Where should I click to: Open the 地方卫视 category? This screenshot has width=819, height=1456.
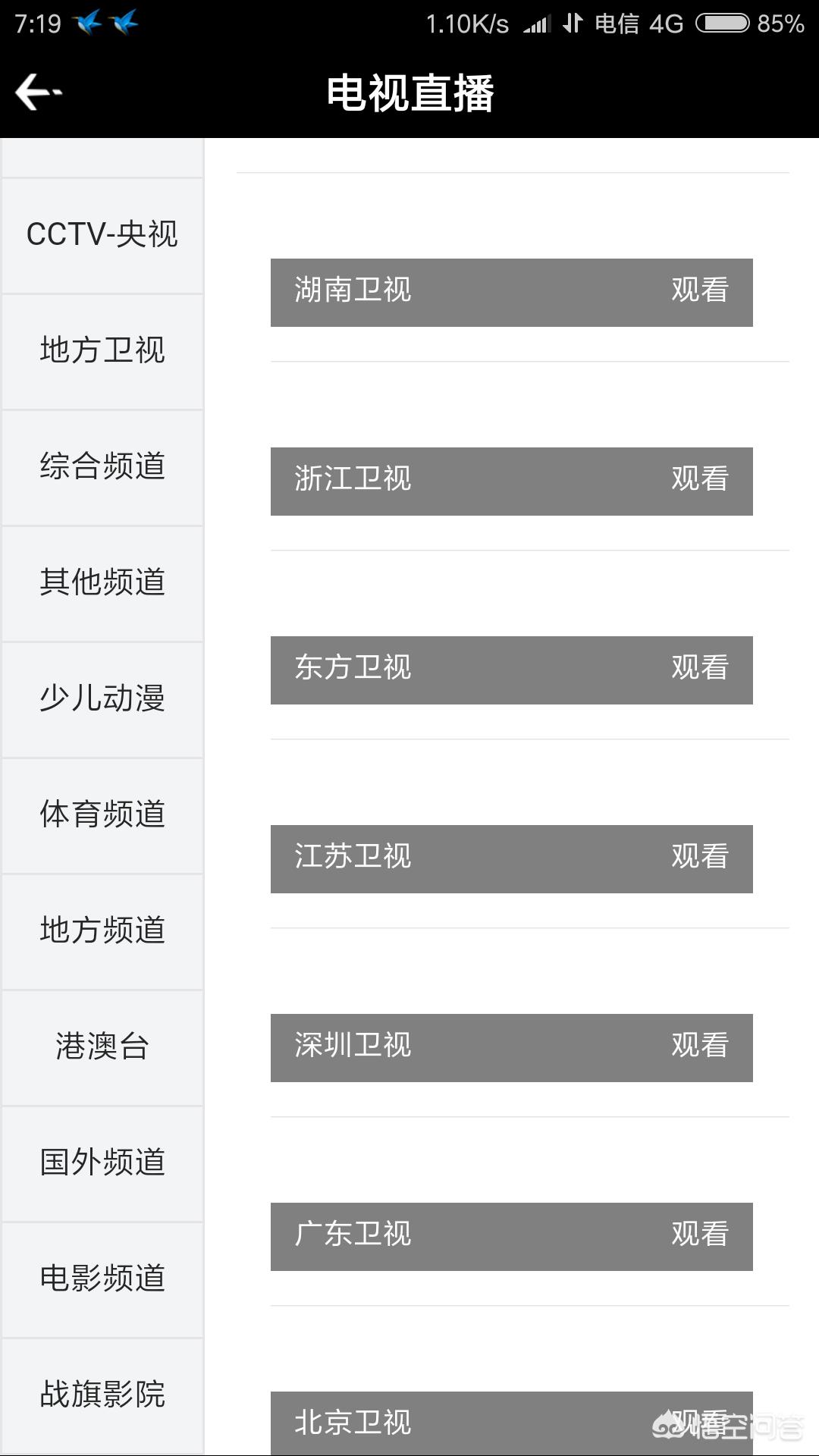[102, 351]
